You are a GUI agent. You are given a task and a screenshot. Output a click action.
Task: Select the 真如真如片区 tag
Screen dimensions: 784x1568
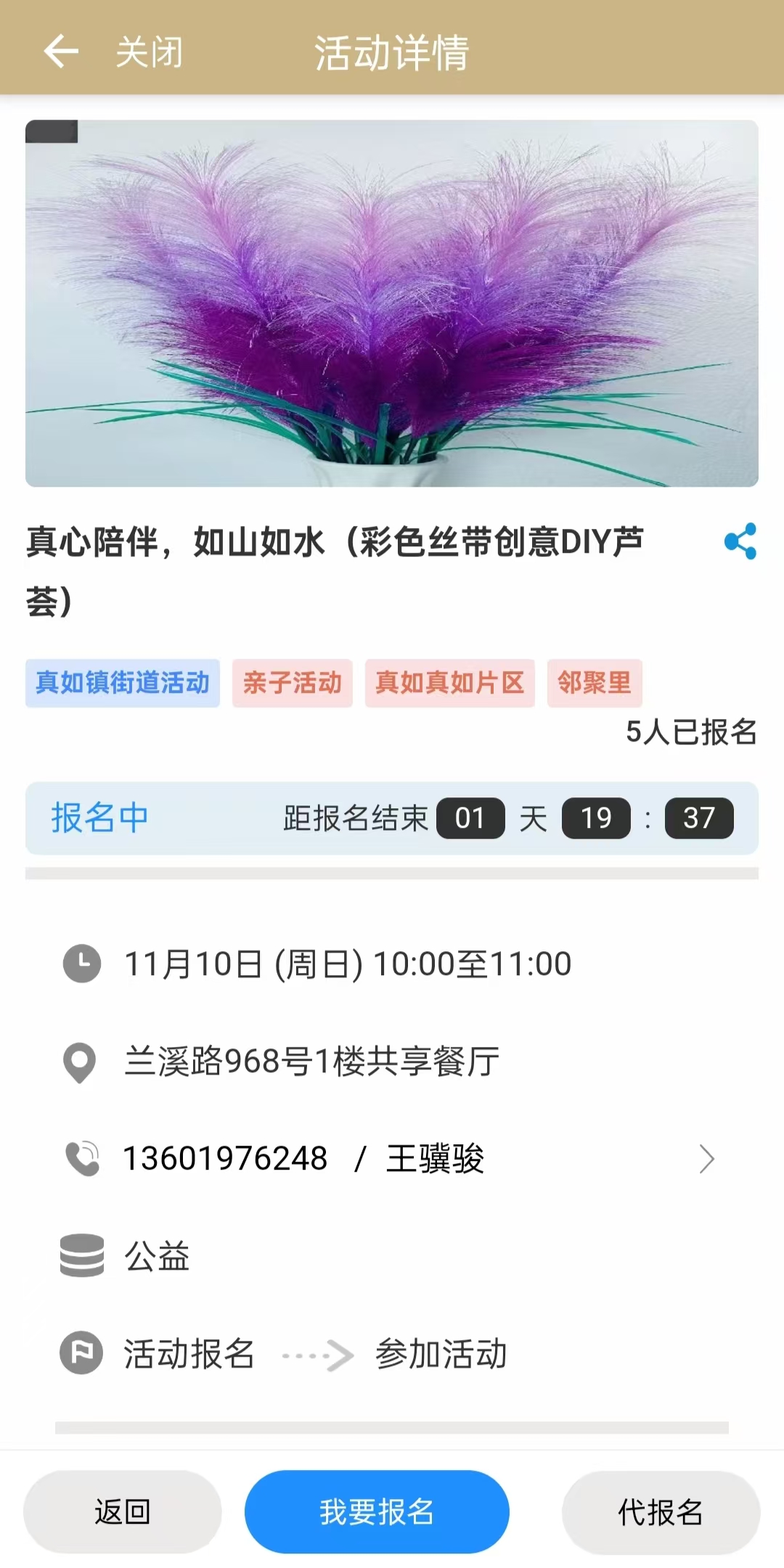click(449, 683)
